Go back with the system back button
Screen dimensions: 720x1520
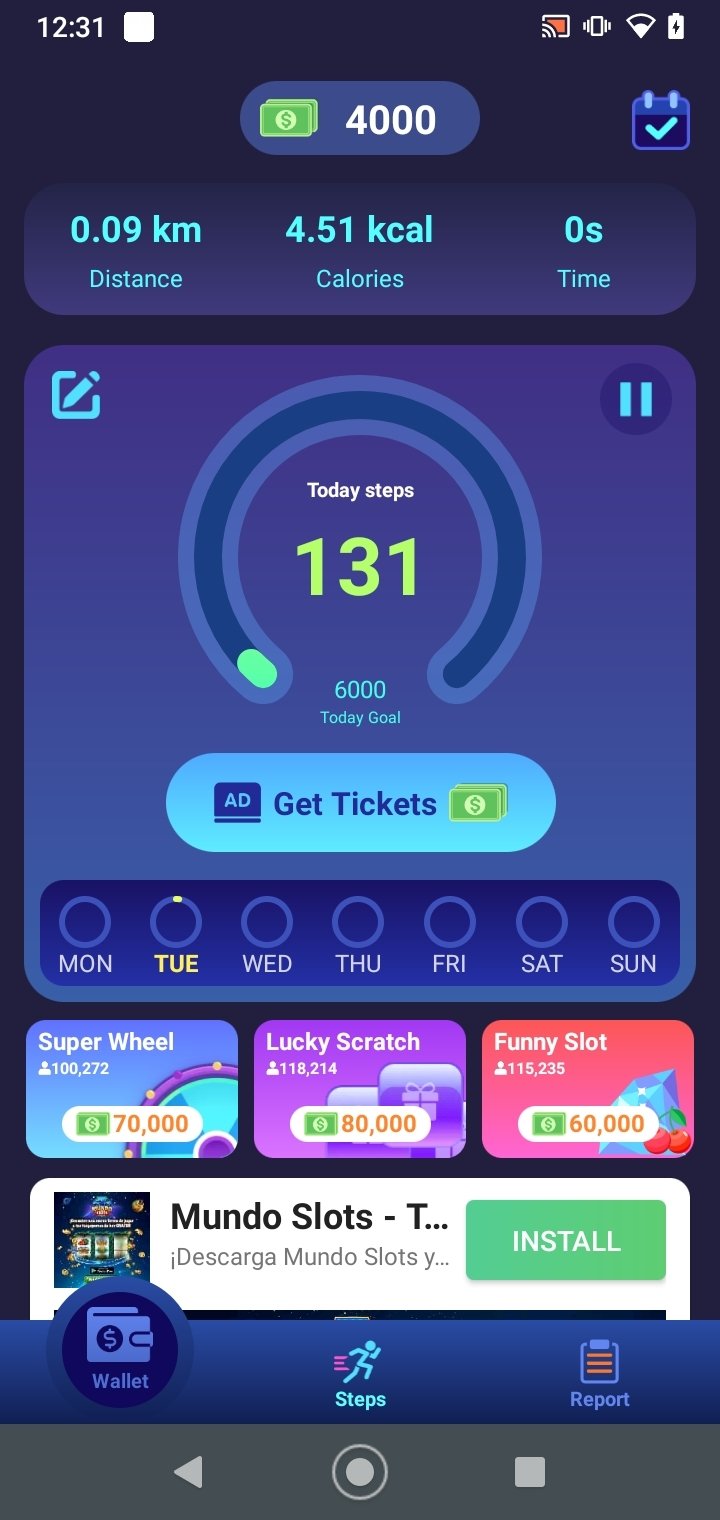pos(188,1472)
